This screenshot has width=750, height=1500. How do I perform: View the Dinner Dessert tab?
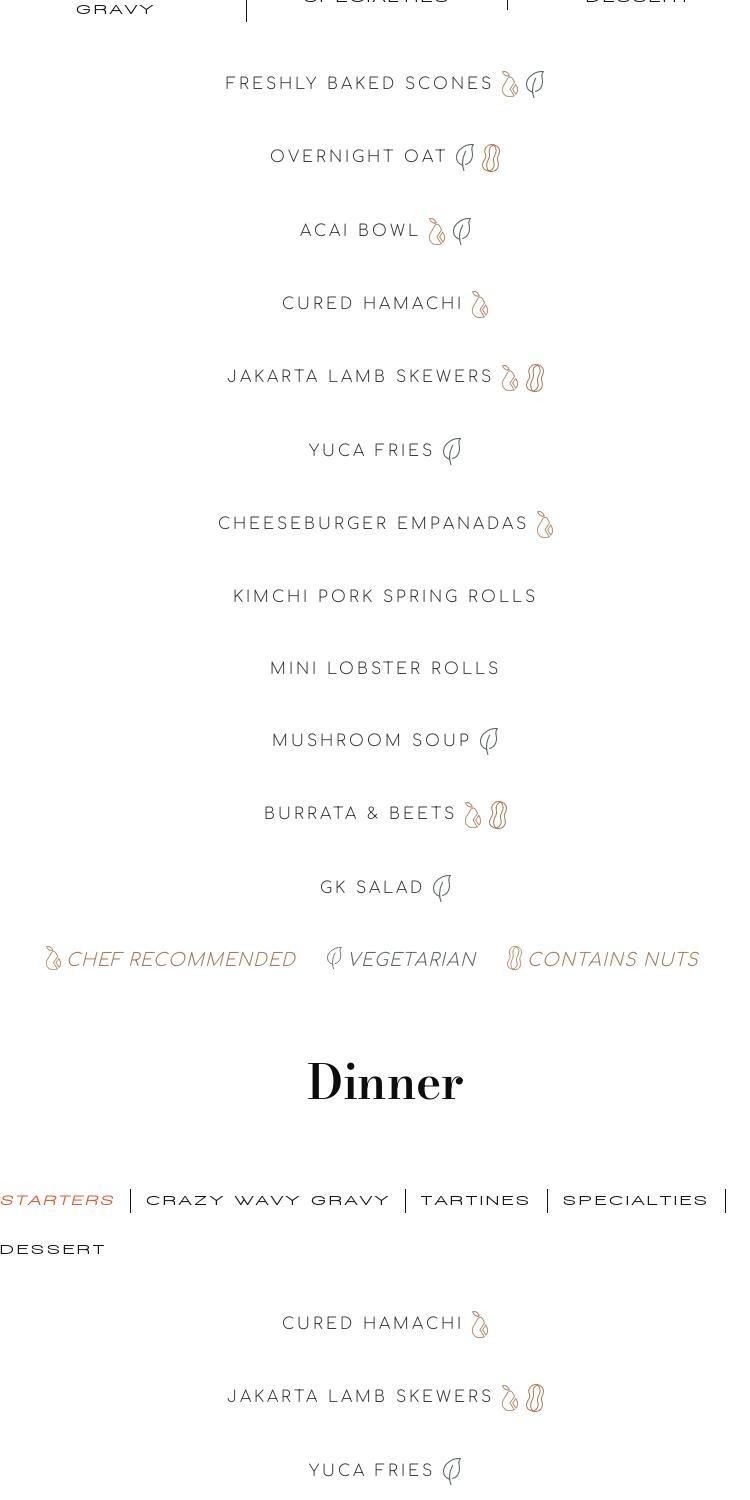52,1249
